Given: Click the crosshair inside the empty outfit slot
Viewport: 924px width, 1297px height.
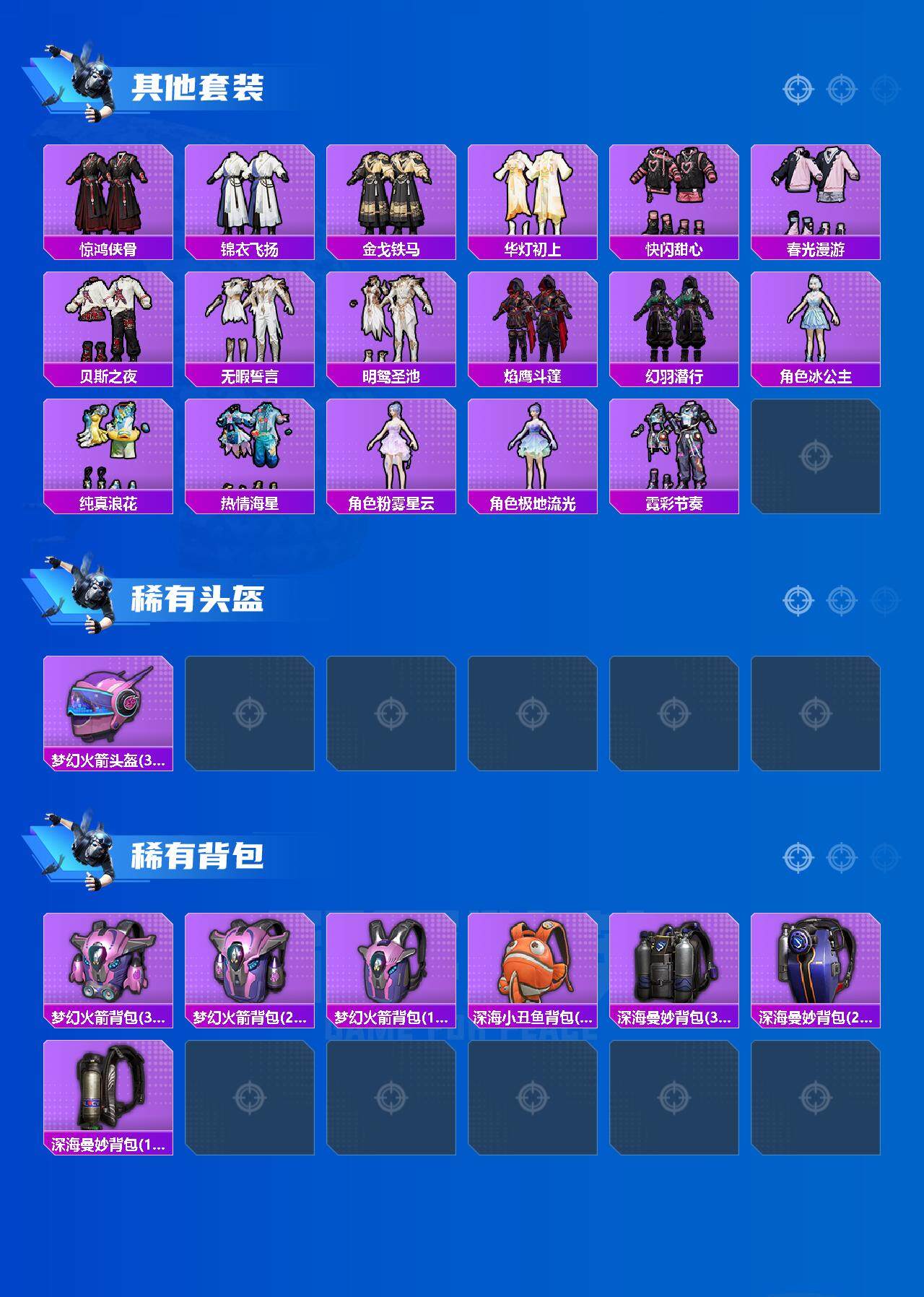Looking at the screenshot, I should click(816, 458).
